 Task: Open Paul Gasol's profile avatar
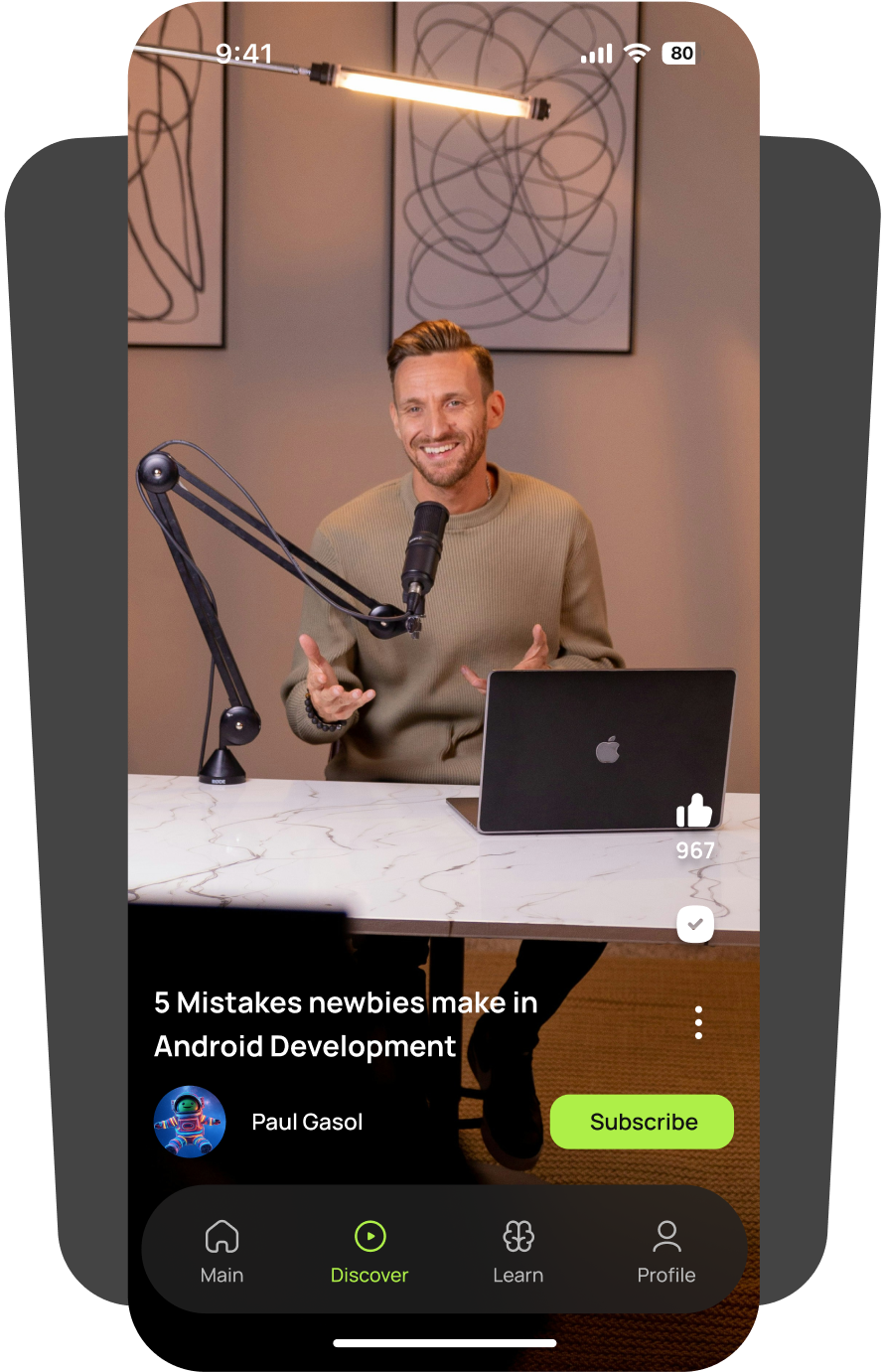[x=190, y=1122]
